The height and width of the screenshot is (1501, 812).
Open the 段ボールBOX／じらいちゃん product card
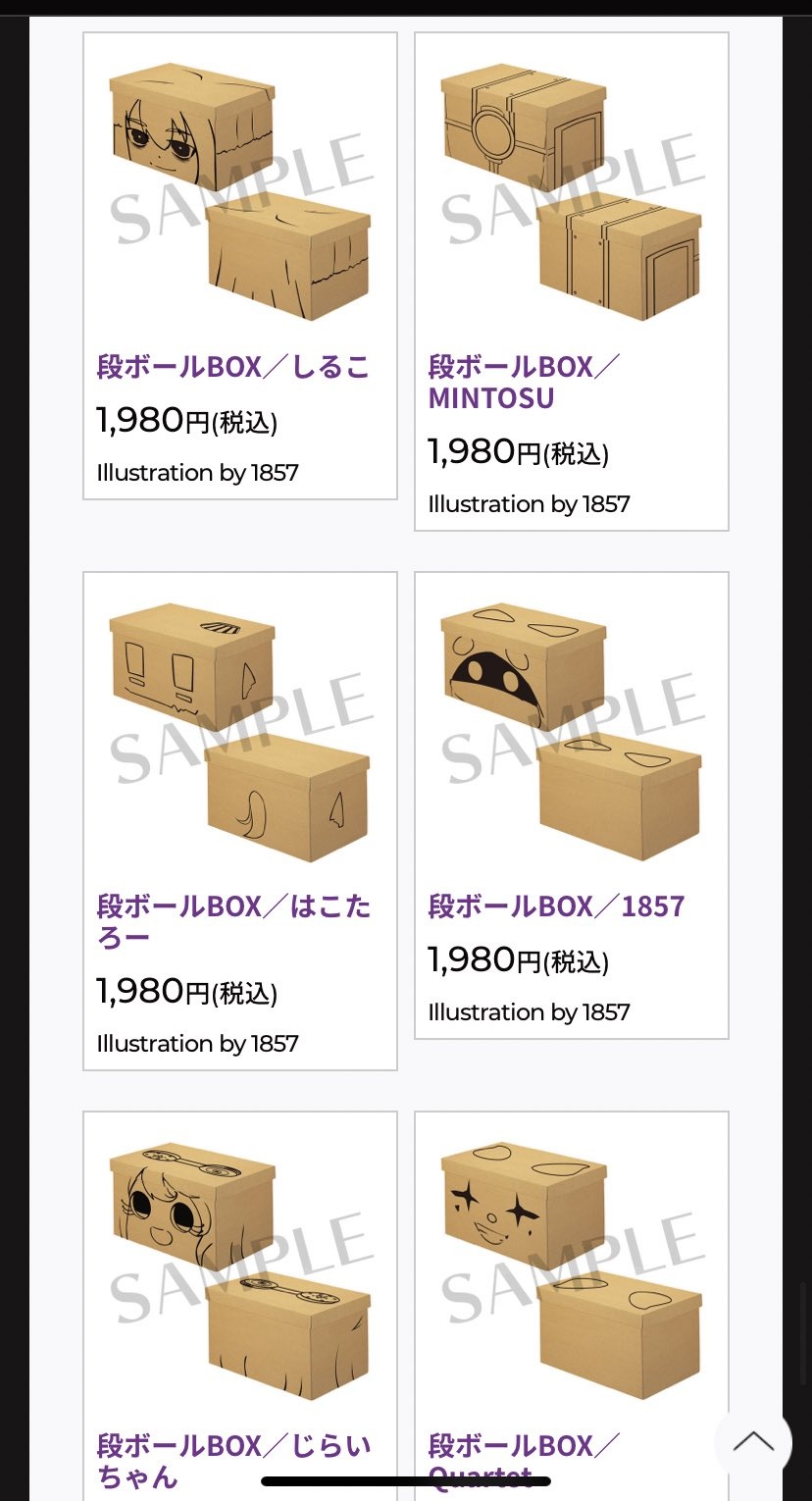pos(240,1306)
